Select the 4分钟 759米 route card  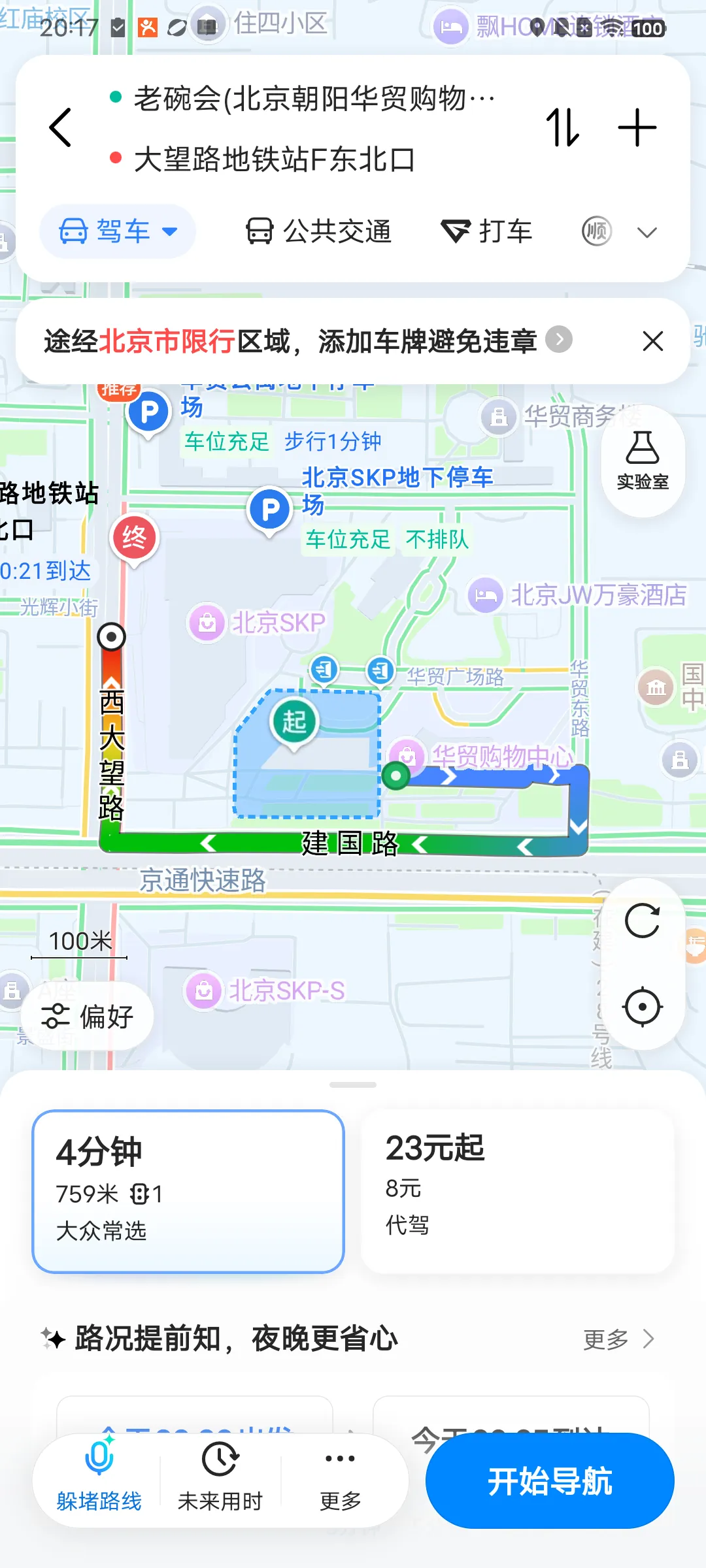188,1191
